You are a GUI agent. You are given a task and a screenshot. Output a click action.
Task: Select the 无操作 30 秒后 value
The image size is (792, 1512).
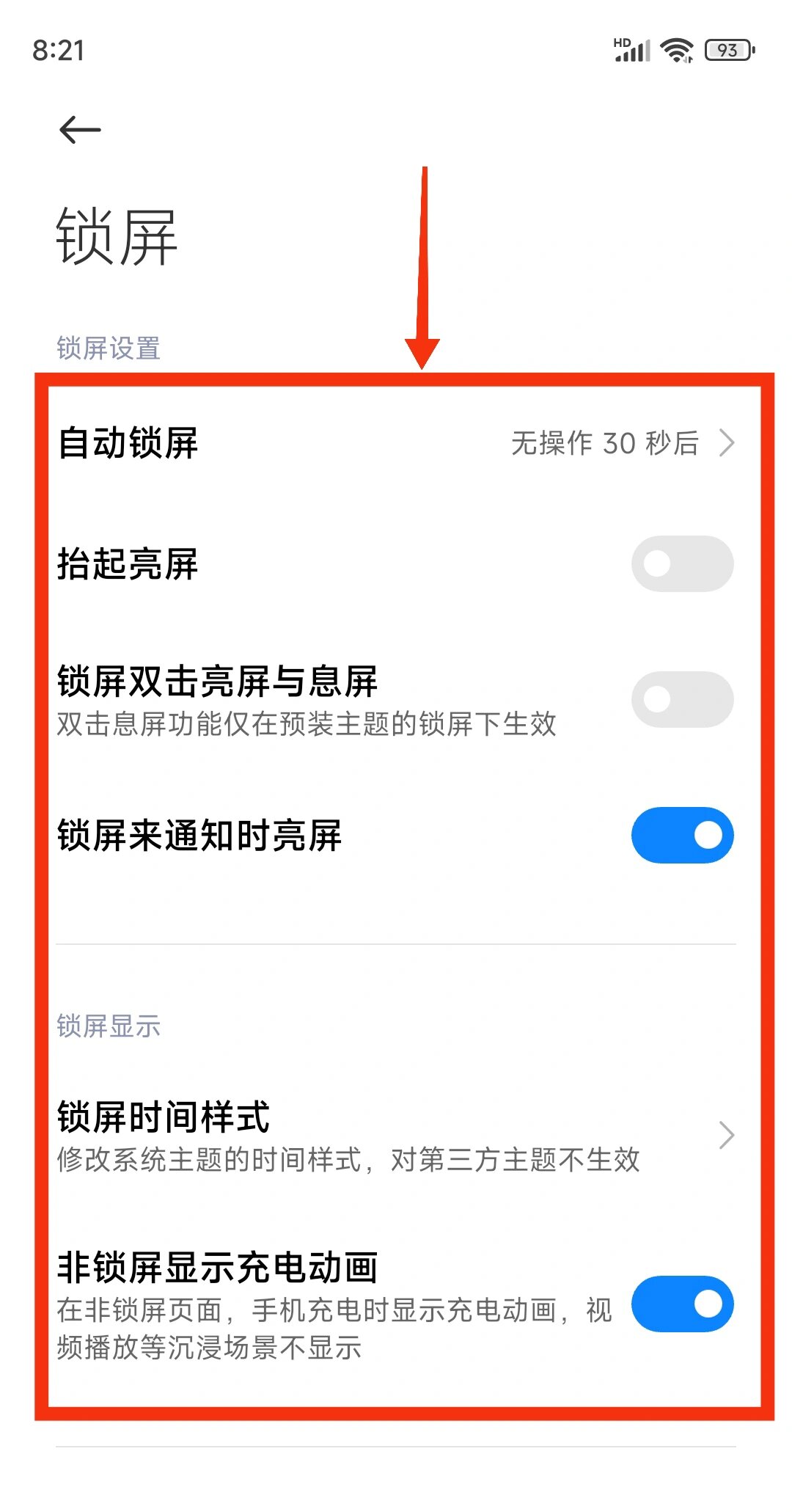(604, 443)
